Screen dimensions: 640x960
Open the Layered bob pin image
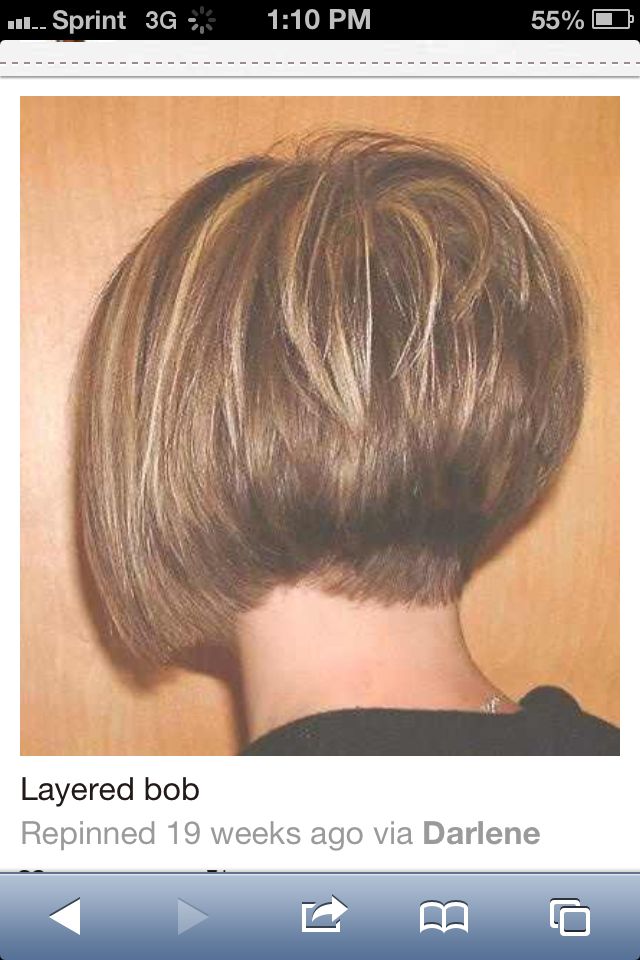(320, 425)
